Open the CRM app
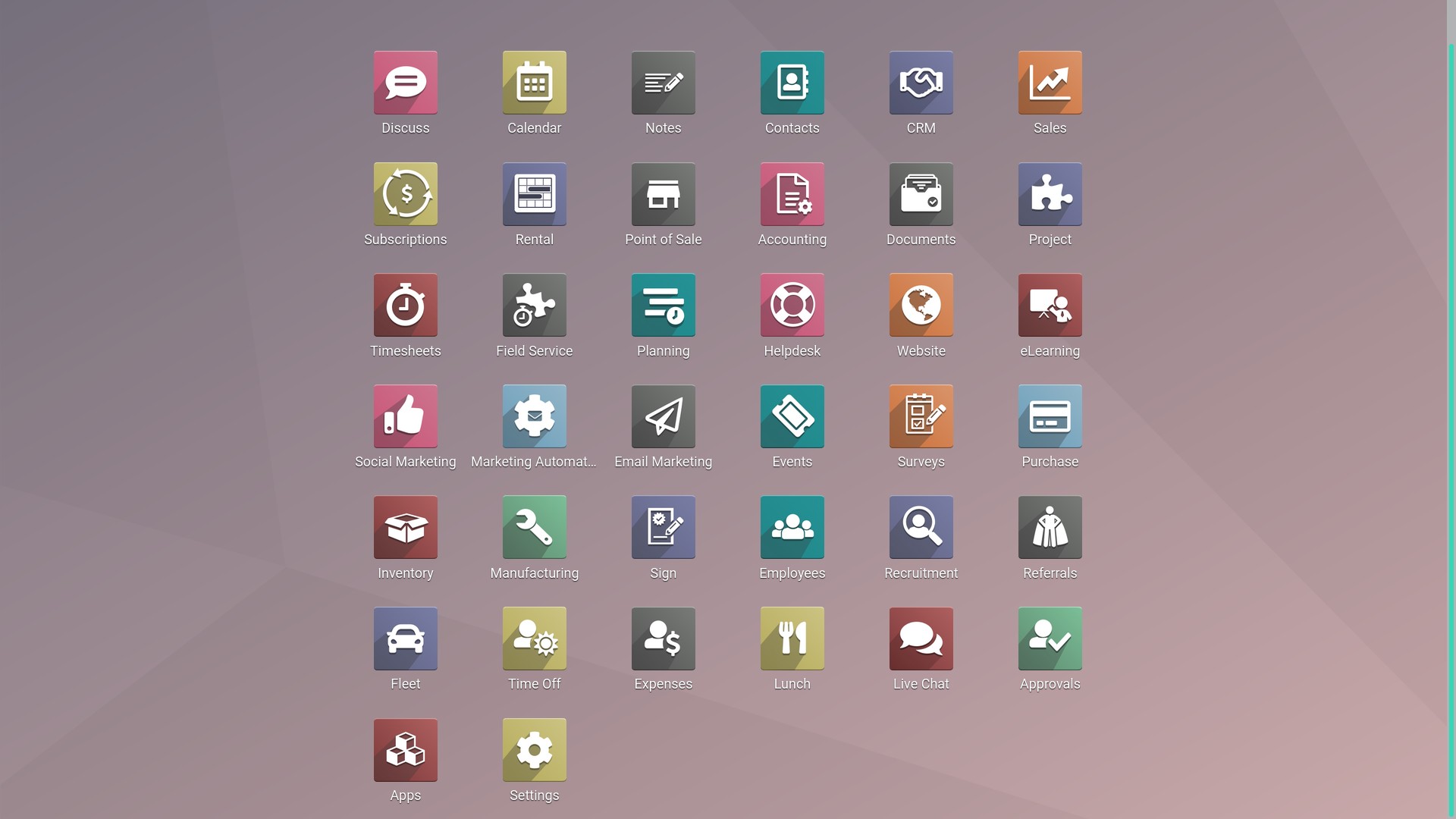Image resolution: width=1456 pixels, height=819 pixels. (921, 83)
